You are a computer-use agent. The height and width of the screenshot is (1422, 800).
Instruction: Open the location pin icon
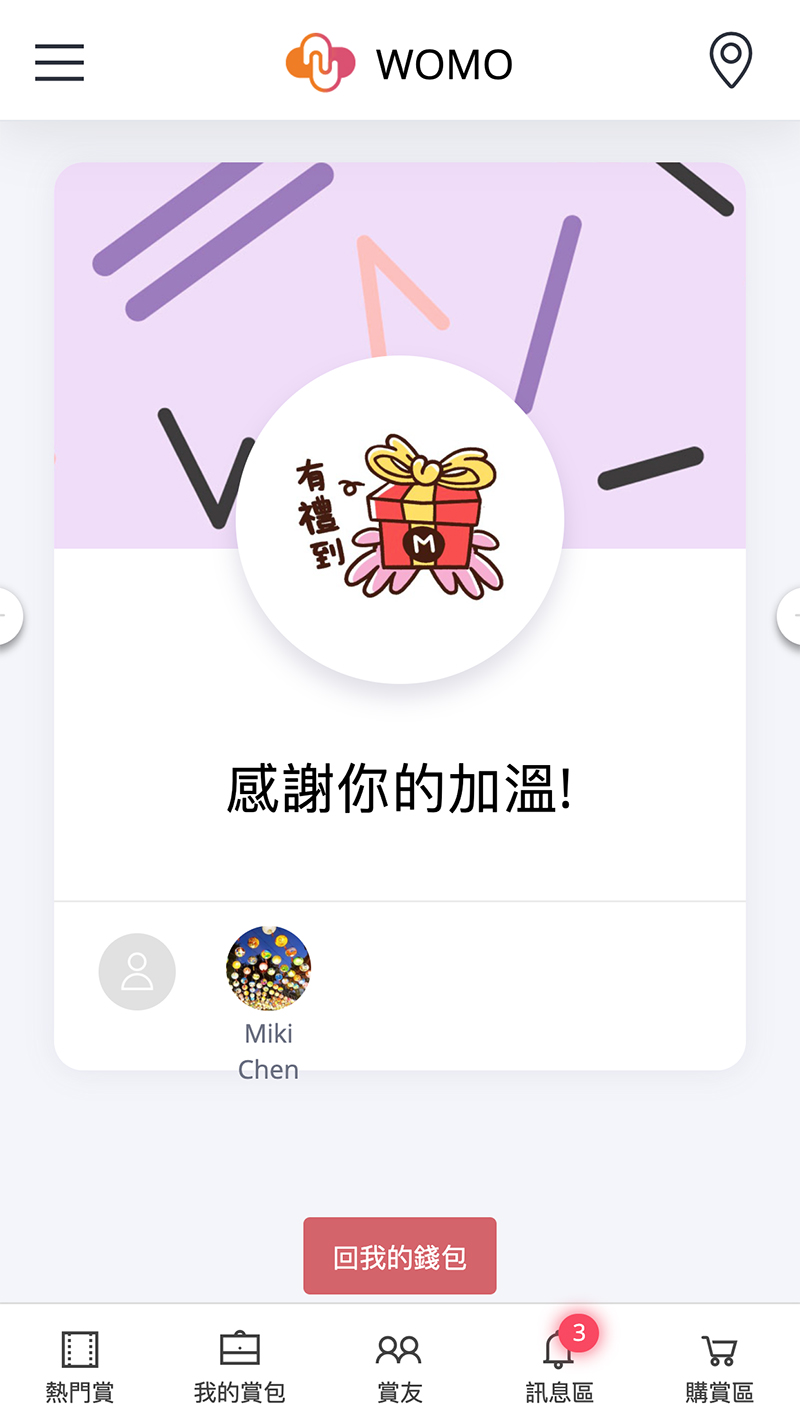coord(730,61)
